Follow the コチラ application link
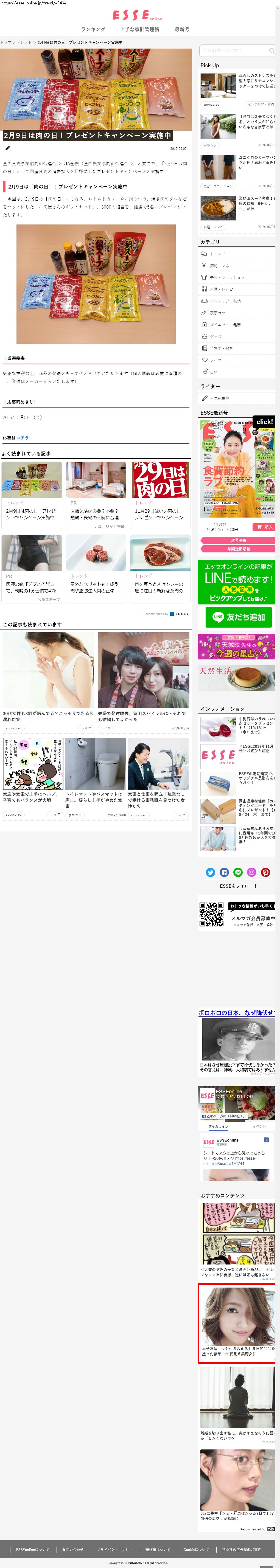 (23, 438)
